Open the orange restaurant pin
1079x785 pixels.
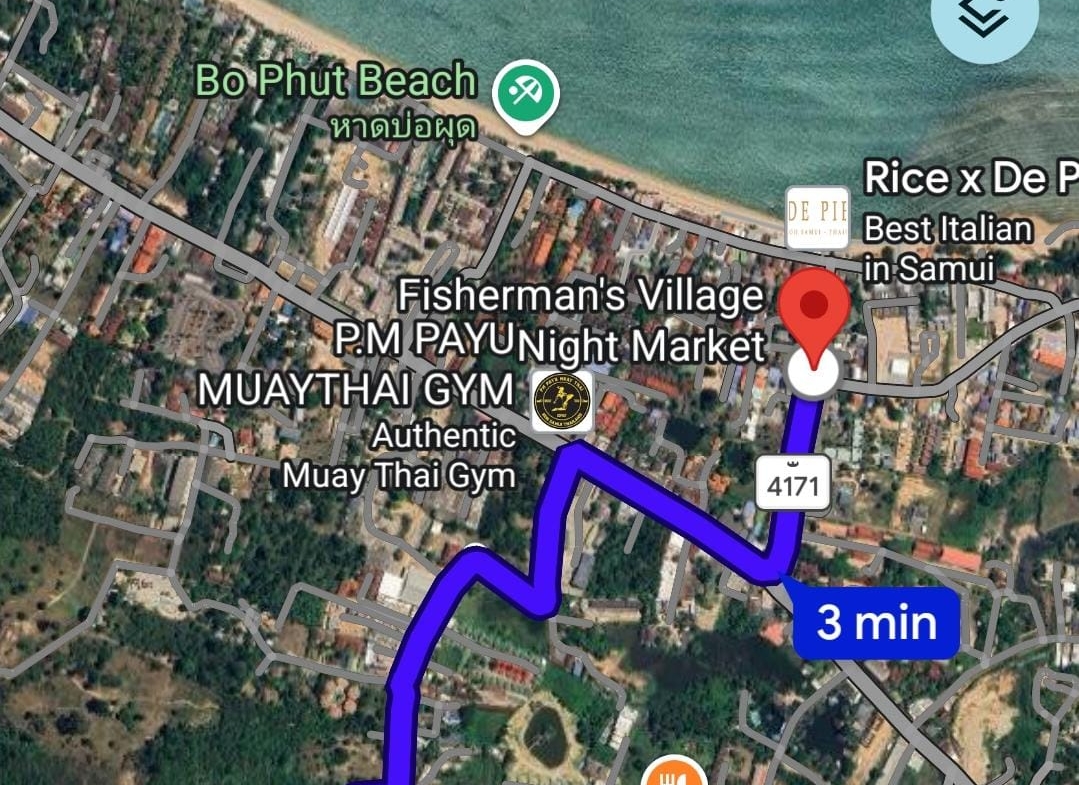pyautogui.click(x=676, y=773)
